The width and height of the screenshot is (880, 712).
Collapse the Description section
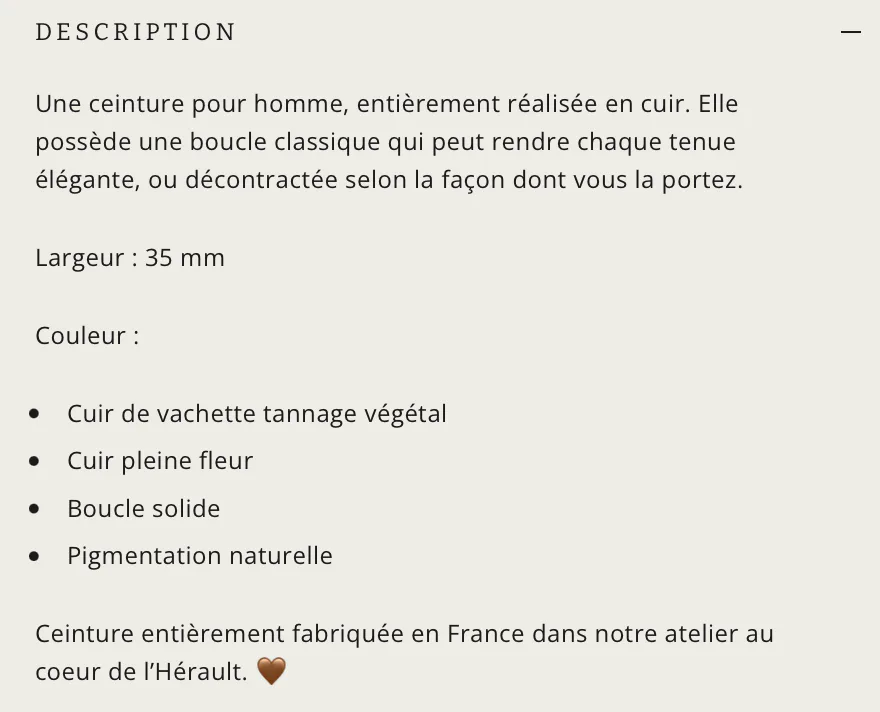coord(850,32)
